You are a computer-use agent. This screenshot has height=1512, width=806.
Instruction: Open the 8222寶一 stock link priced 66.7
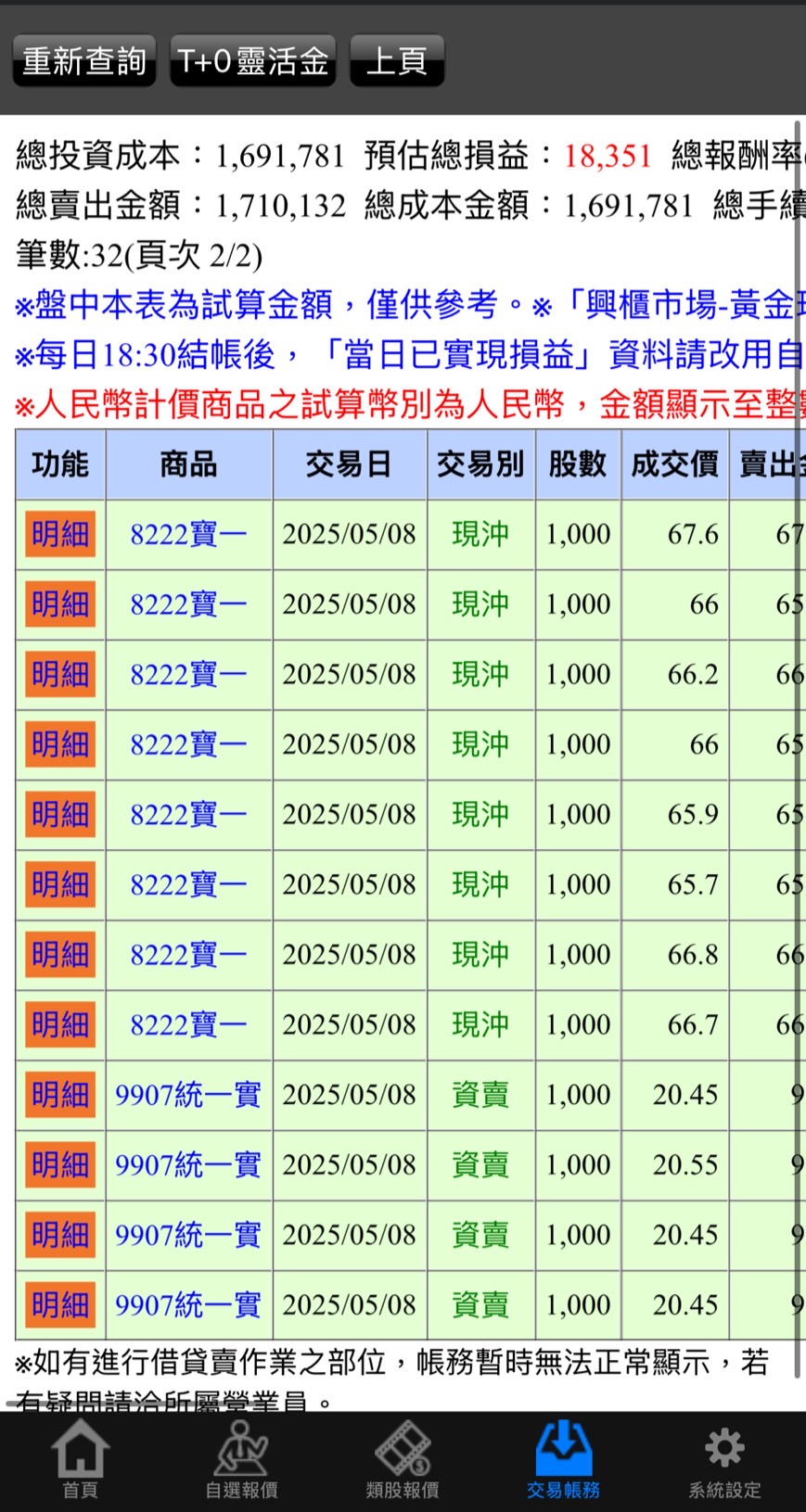(x=188, y=1025)
